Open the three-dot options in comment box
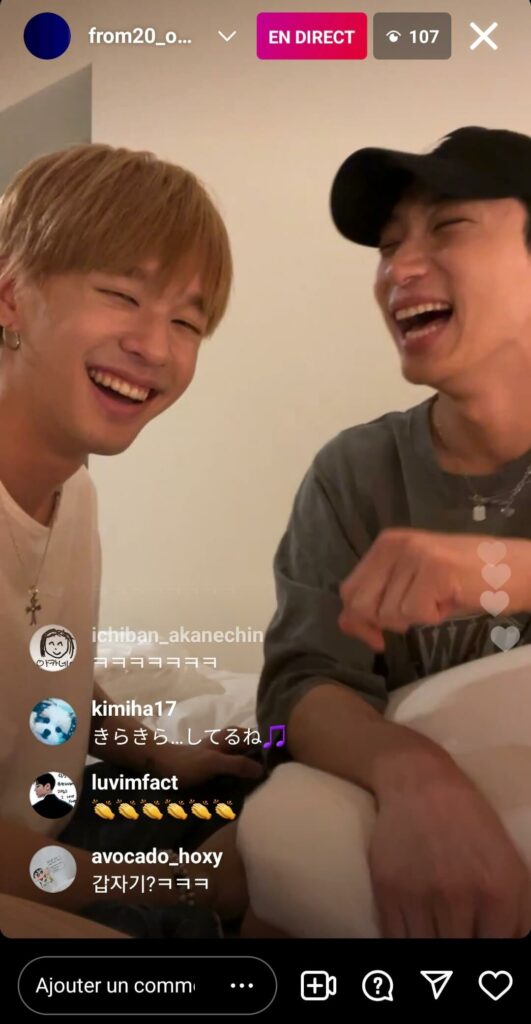Screen dimensions: 531x1024 [x=242, y=985]
